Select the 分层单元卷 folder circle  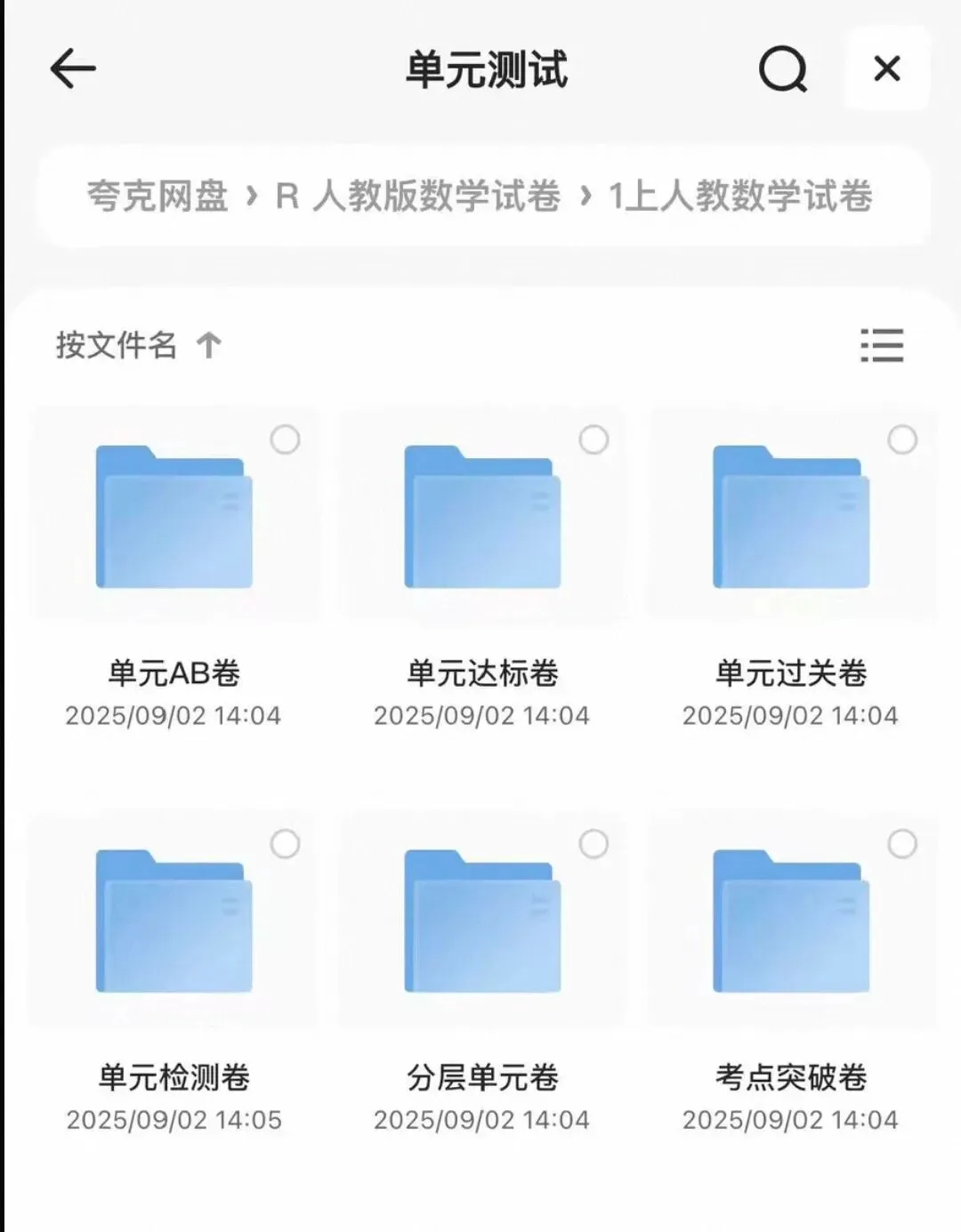click(594, 844)
